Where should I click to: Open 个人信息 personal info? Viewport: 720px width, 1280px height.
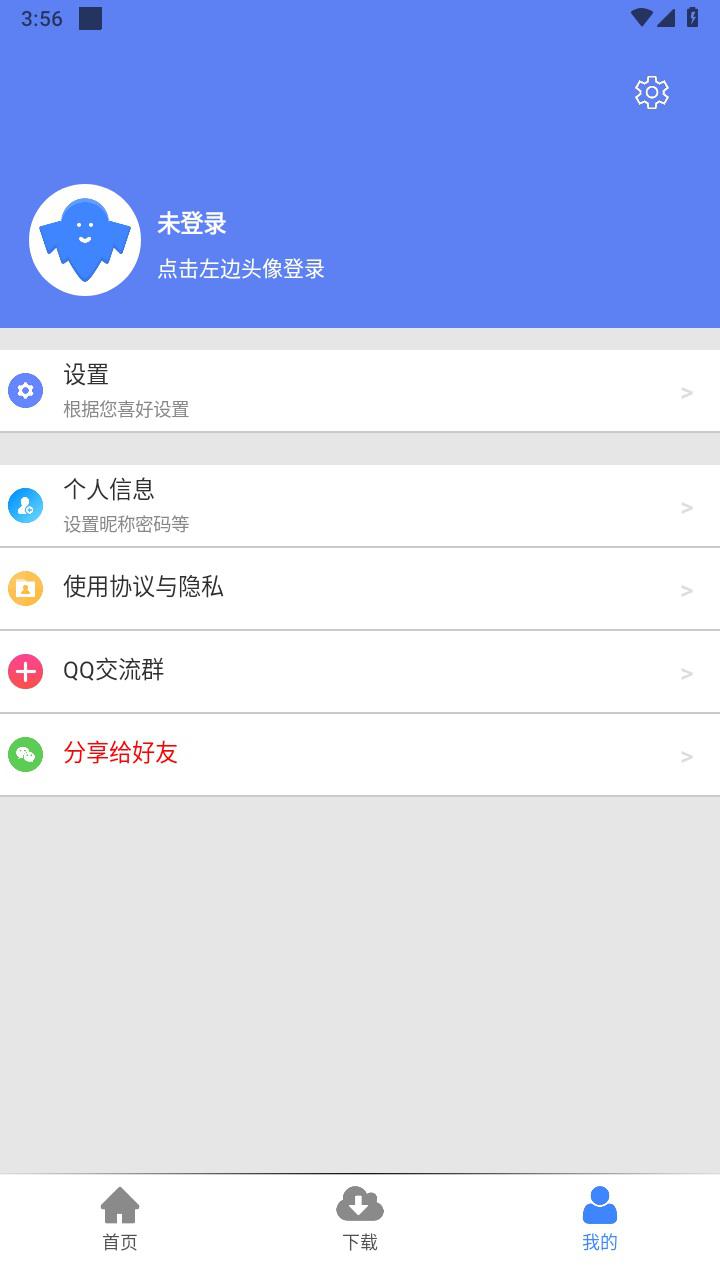pos(360,506)
